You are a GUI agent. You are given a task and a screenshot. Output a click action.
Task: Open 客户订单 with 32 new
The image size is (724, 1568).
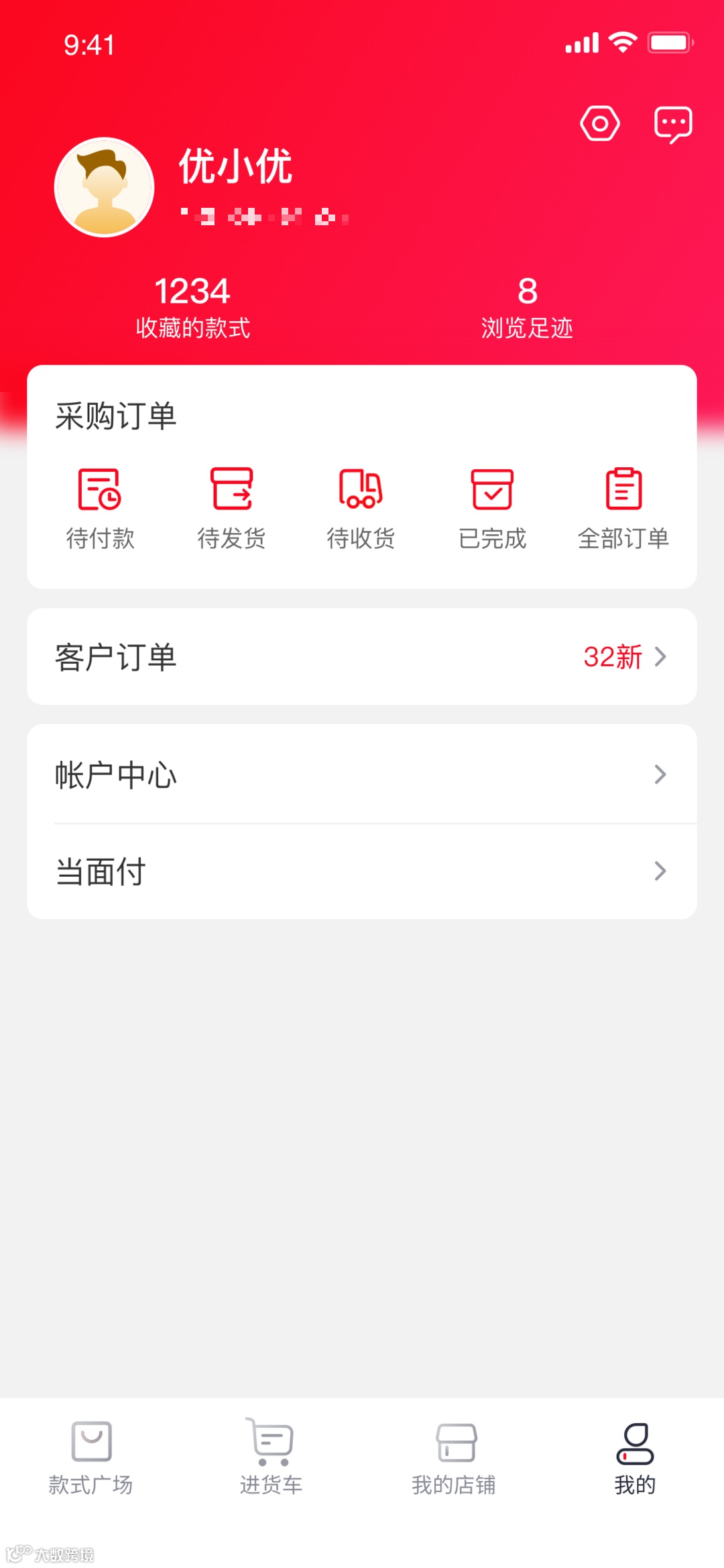click(x=362, y=657)
